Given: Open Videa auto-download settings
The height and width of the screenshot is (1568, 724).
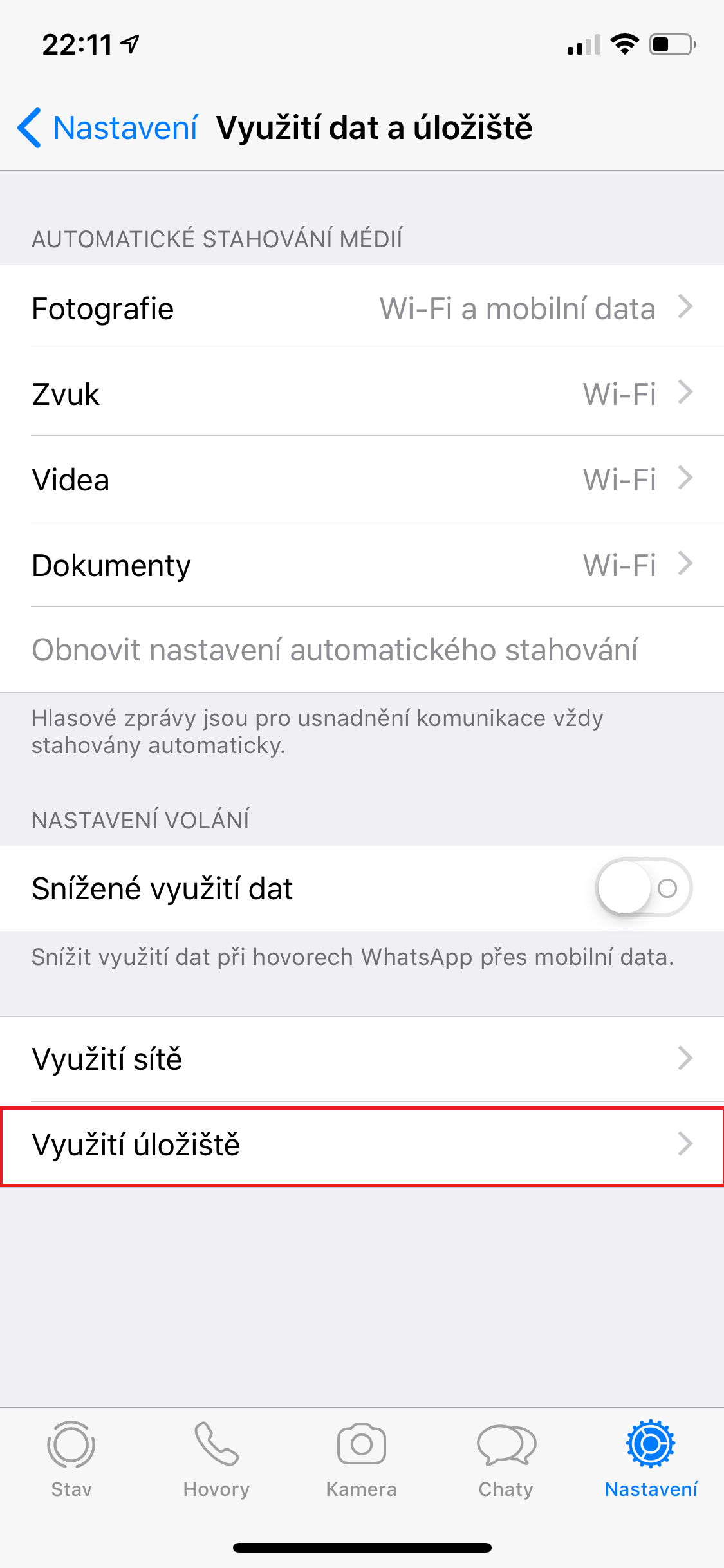Looking at the screenshot, I should click(362, 479).
